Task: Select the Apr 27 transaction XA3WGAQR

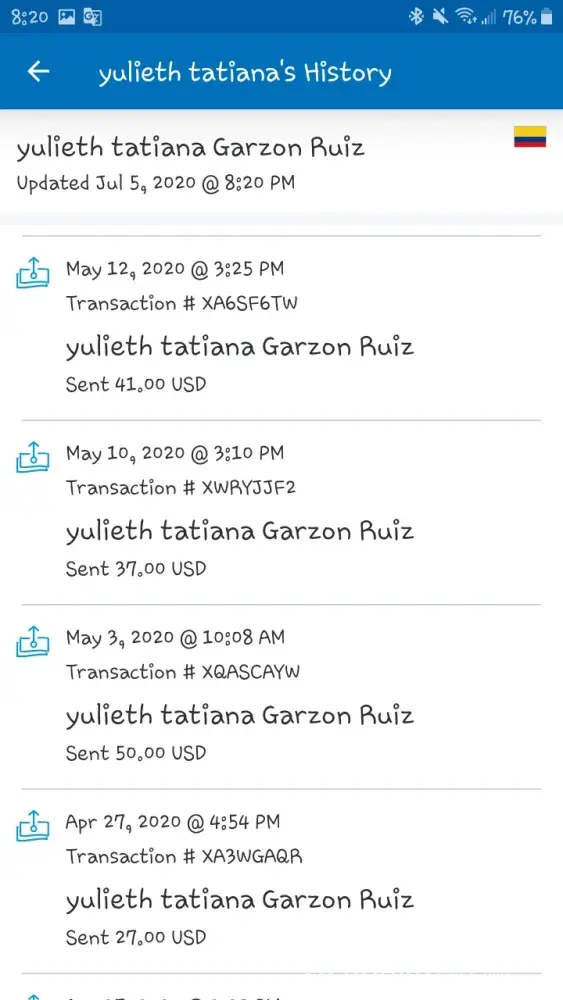Action: click(x=281, y=881)
